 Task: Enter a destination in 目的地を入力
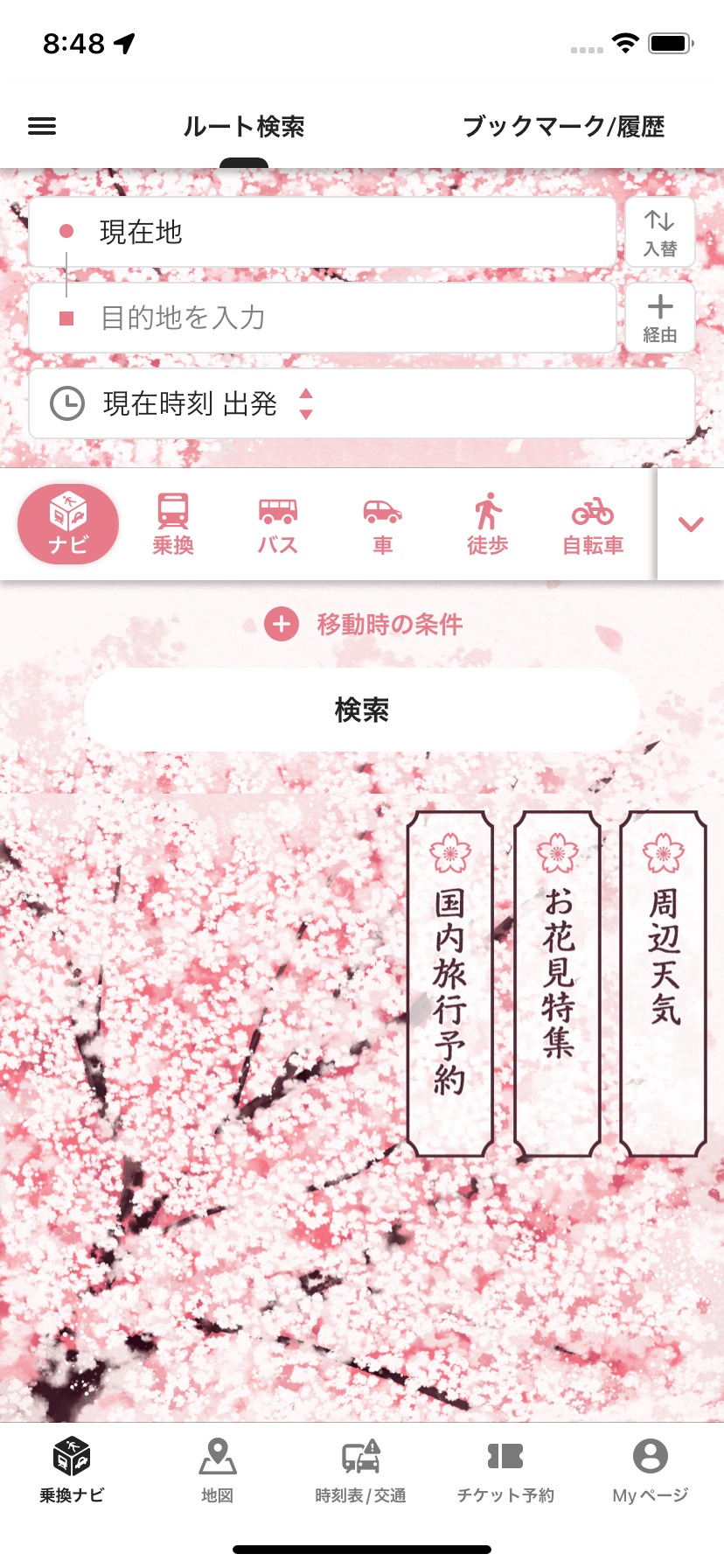click(x=322, y=318)
